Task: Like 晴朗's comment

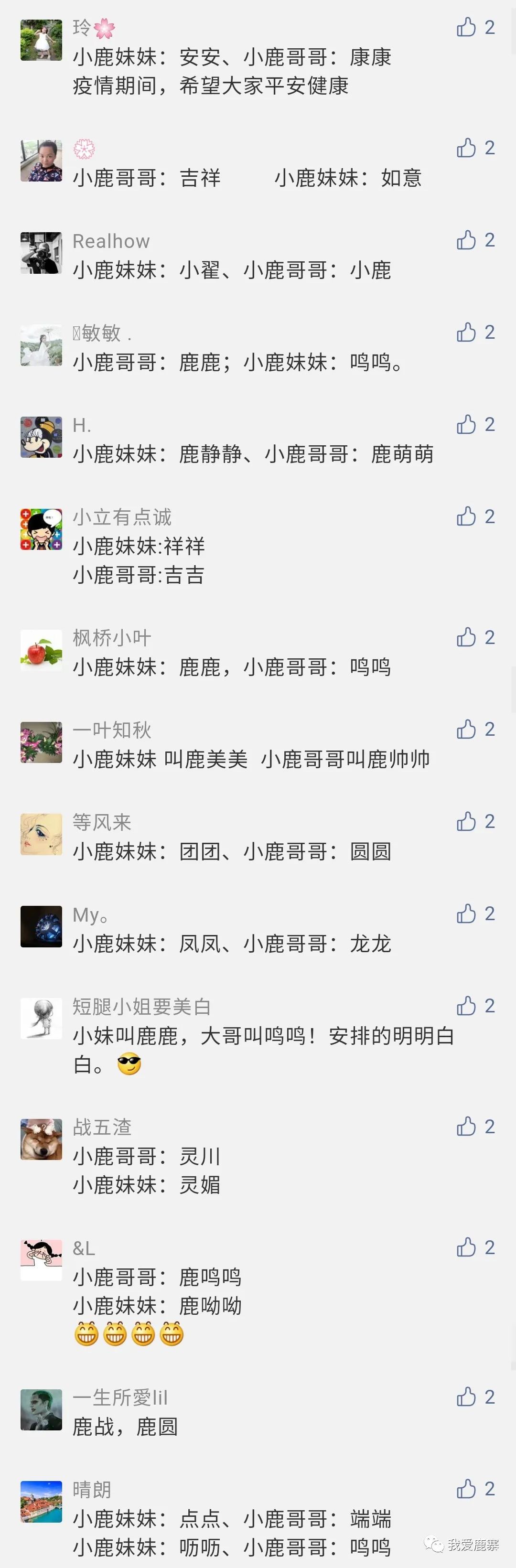Action: coord(467,1489)
